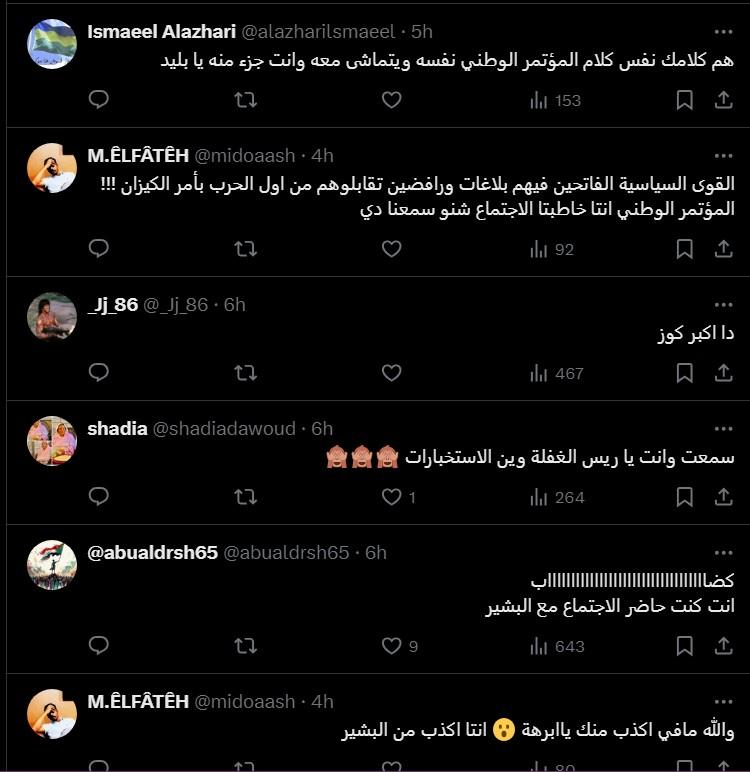Open shadia's profile picture
The width and height of the screenshot is (750, 772).
pos(51,441)
